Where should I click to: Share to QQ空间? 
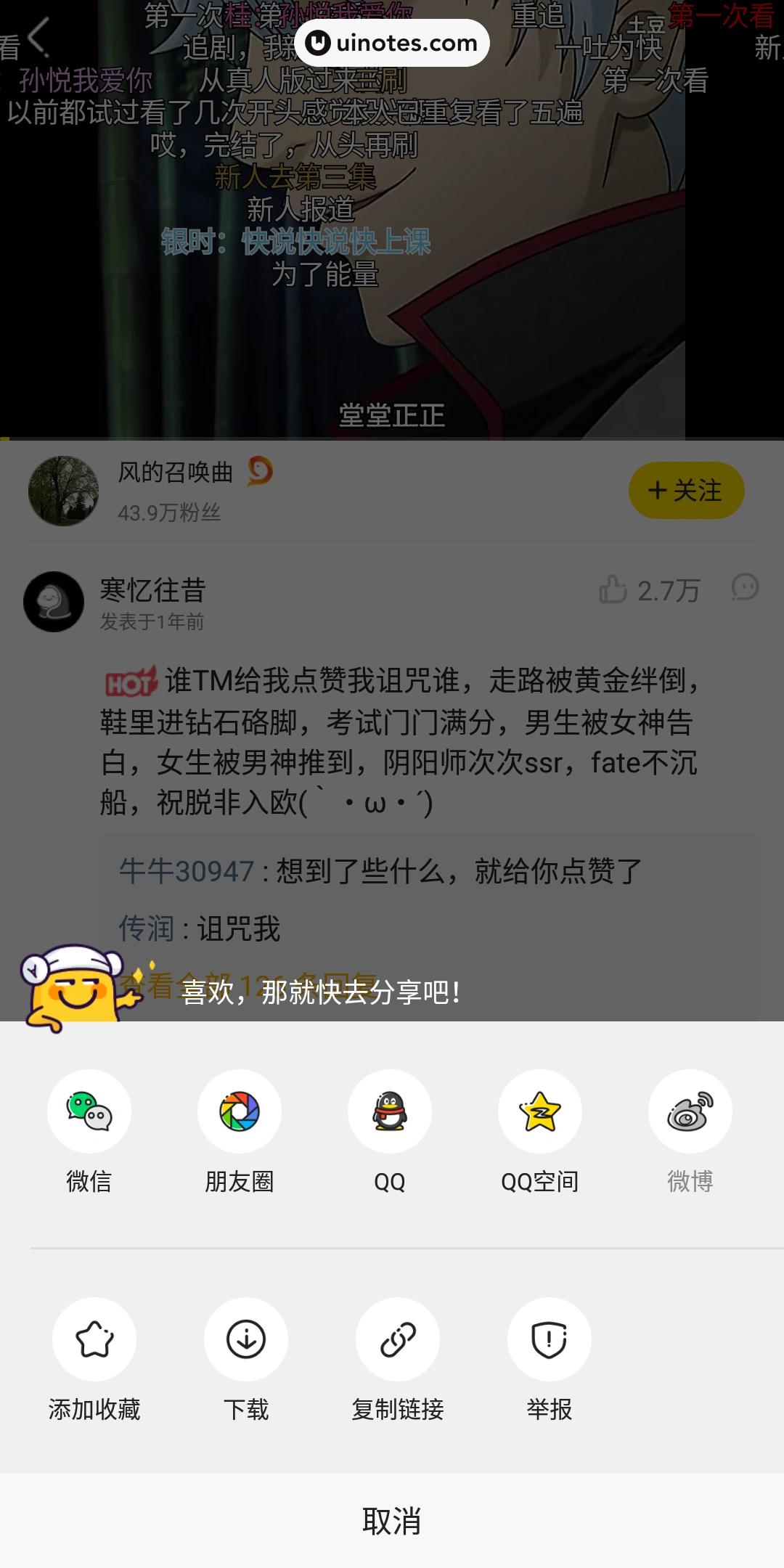(540, 1111)
